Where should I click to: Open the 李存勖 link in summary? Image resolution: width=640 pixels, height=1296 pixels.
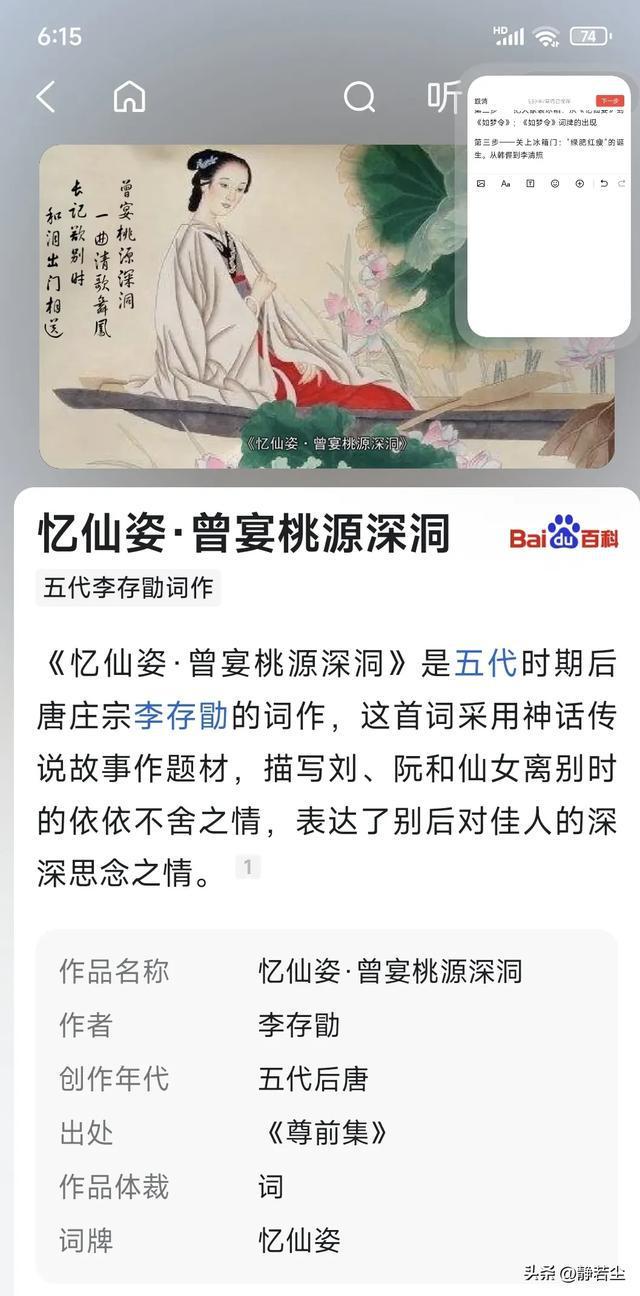(181, 716)
